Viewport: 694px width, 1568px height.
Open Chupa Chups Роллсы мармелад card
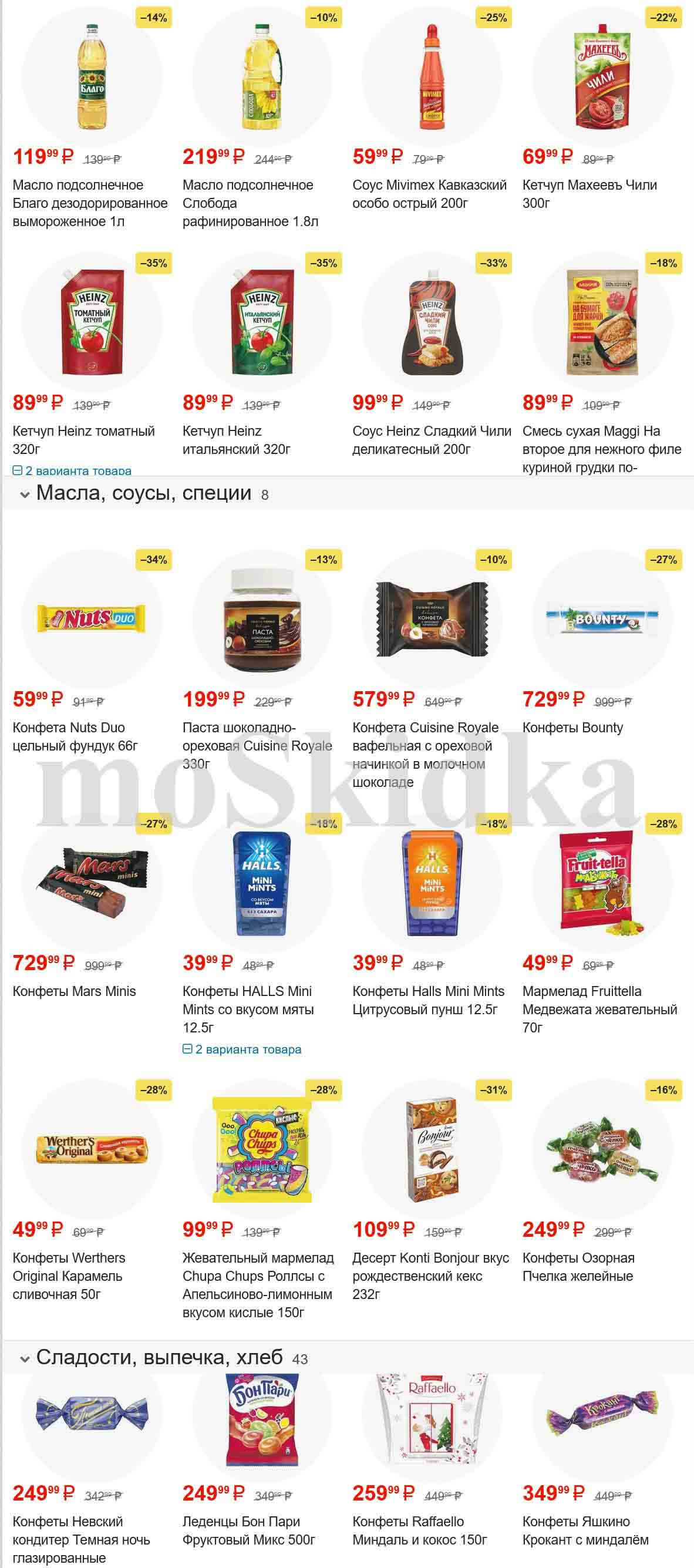pos(258,1284)
